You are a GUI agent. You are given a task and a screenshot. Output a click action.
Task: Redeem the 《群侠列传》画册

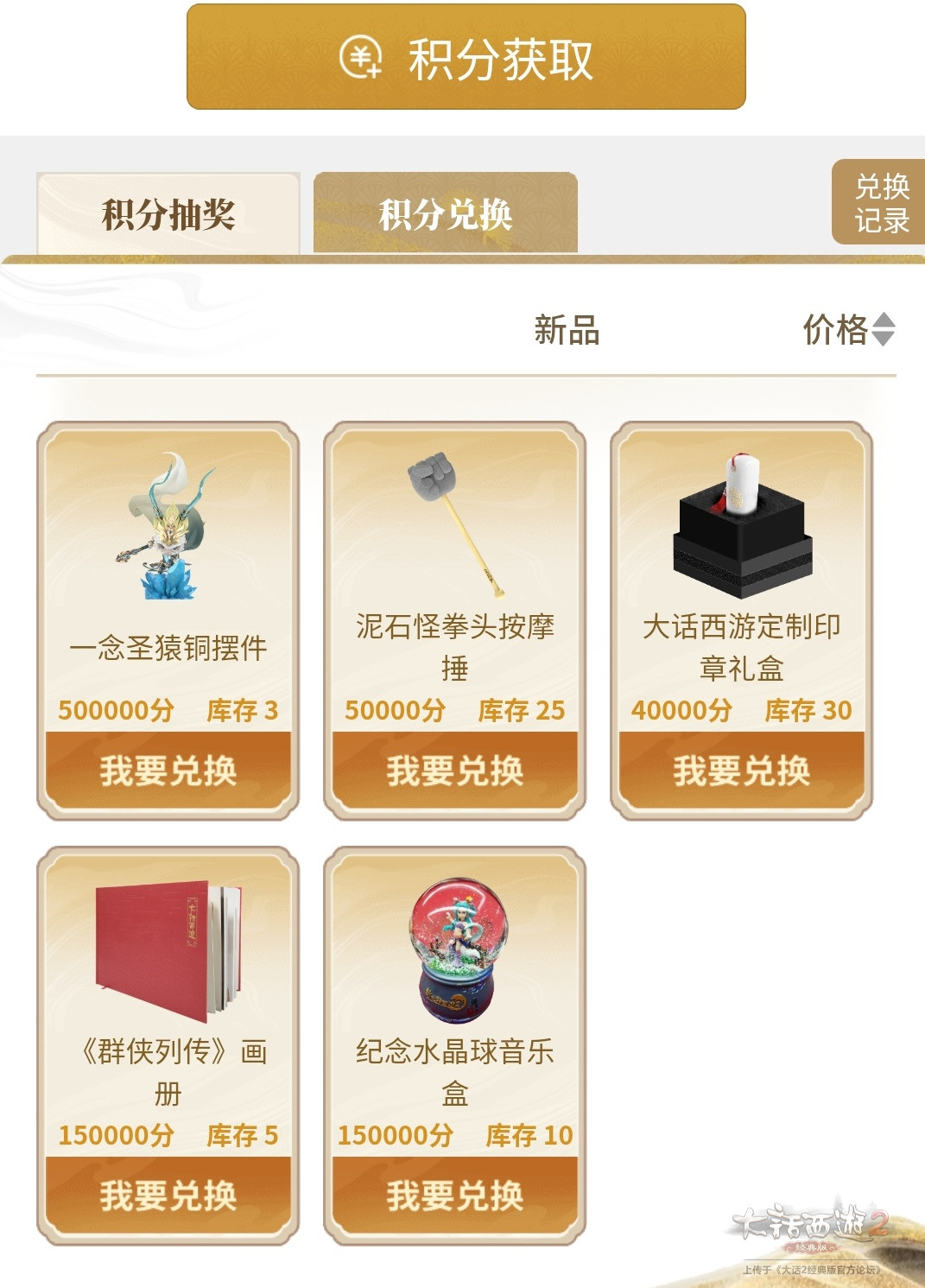pyautogui.click(x=168, y=1195)
